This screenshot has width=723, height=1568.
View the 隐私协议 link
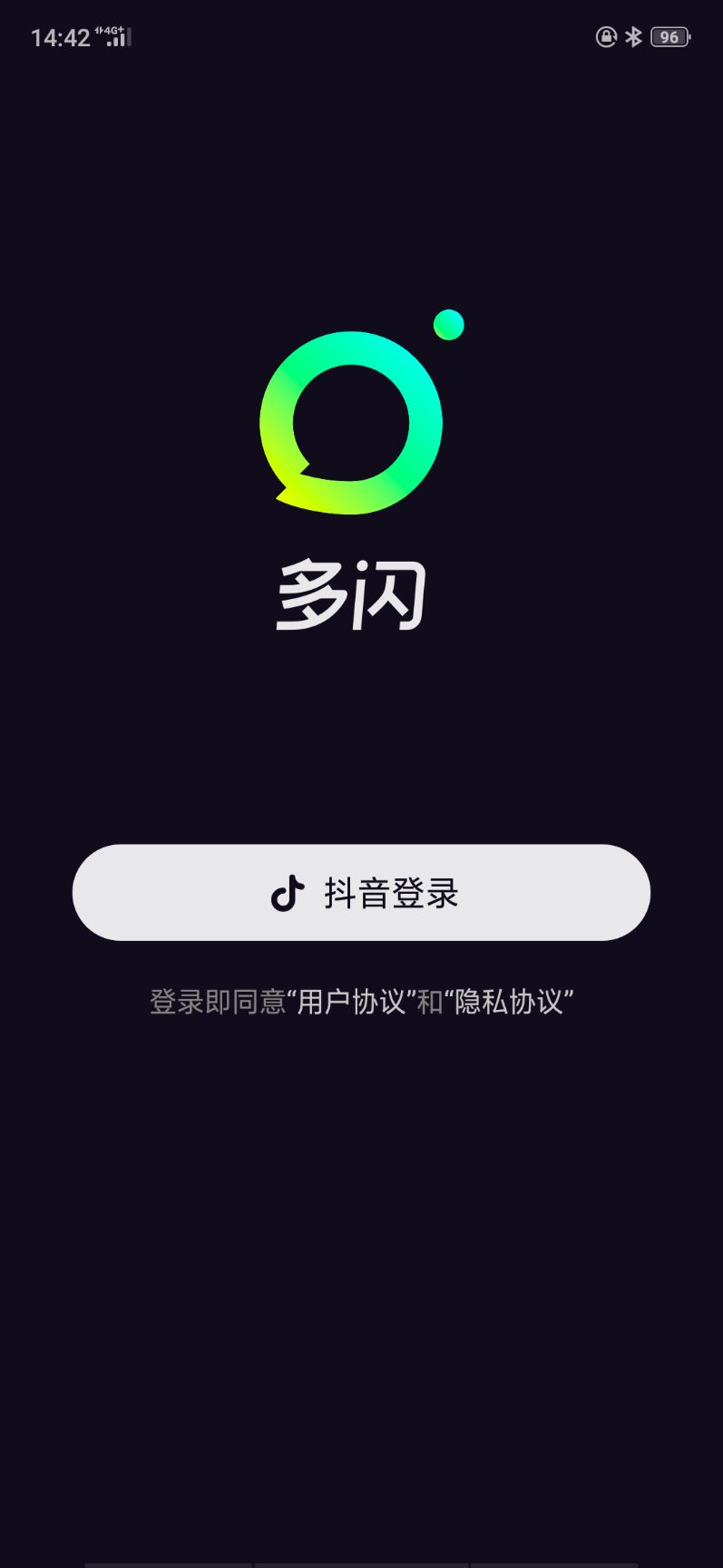[508, 1002]
